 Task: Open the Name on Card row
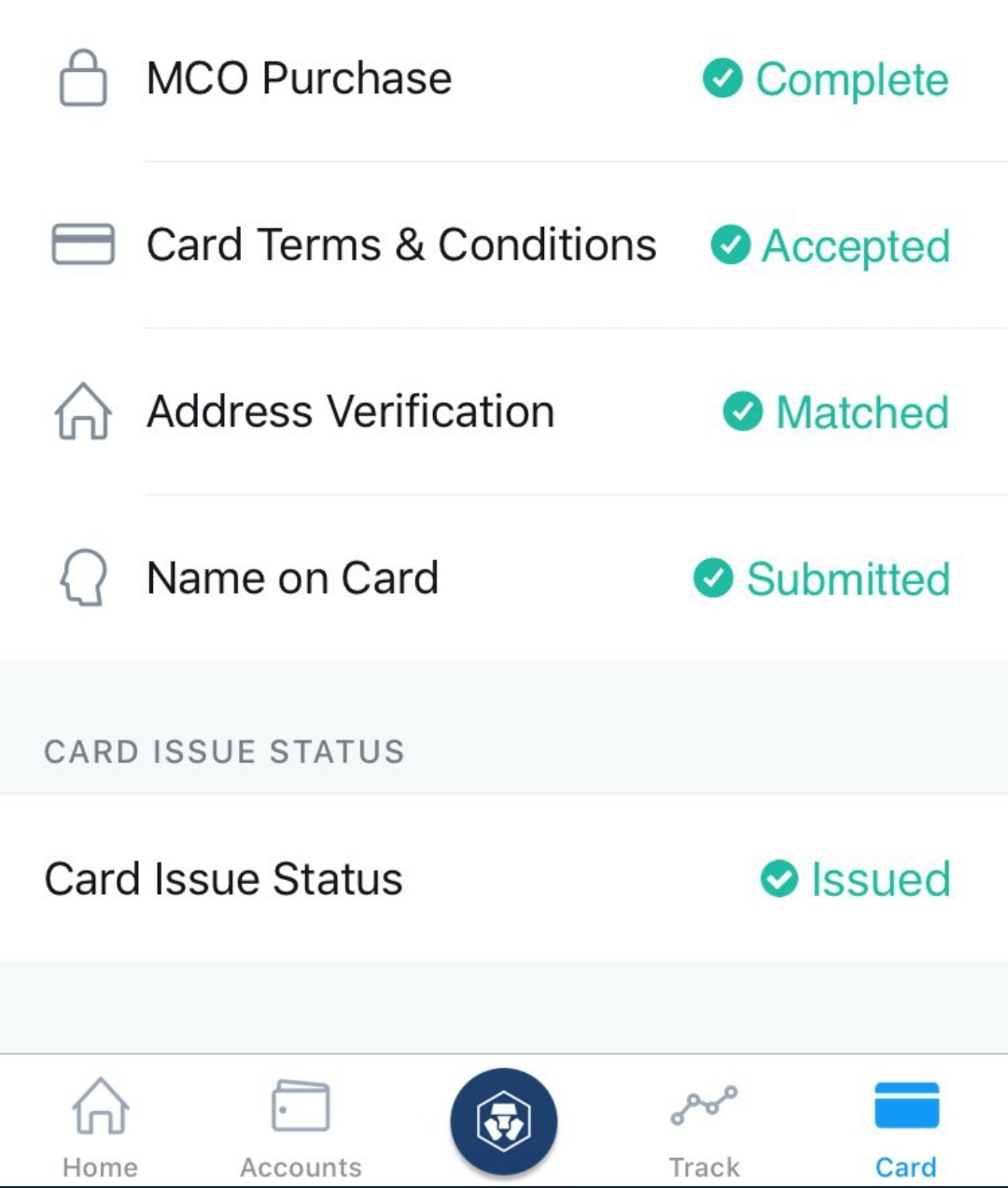(x=504, y=579)
